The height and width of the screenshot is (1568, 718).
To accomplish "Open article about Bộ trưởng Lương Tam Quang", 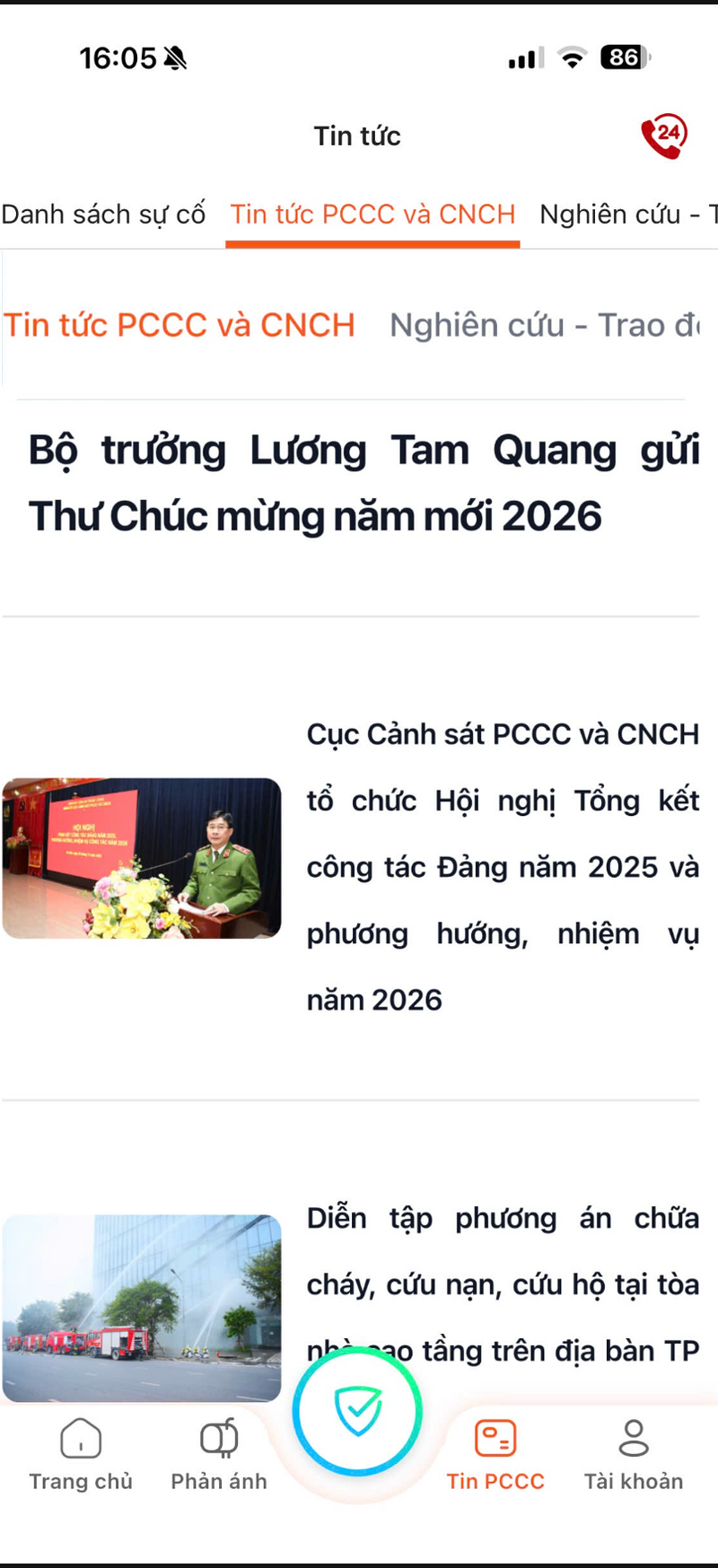I will tap(363, 483).
